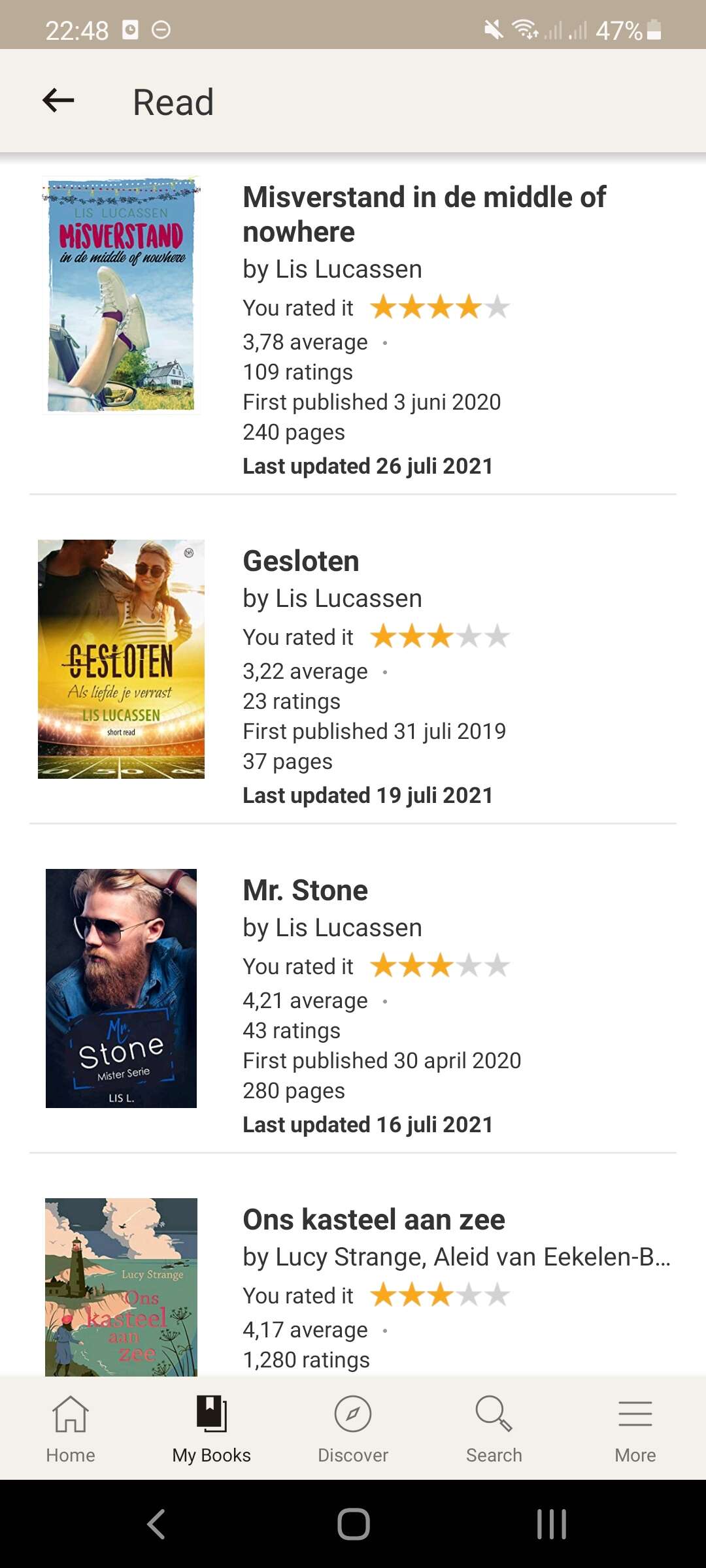Switch to the Discover tab
The height and width of the screenshot is (1568, 706).
(353, 1429)
